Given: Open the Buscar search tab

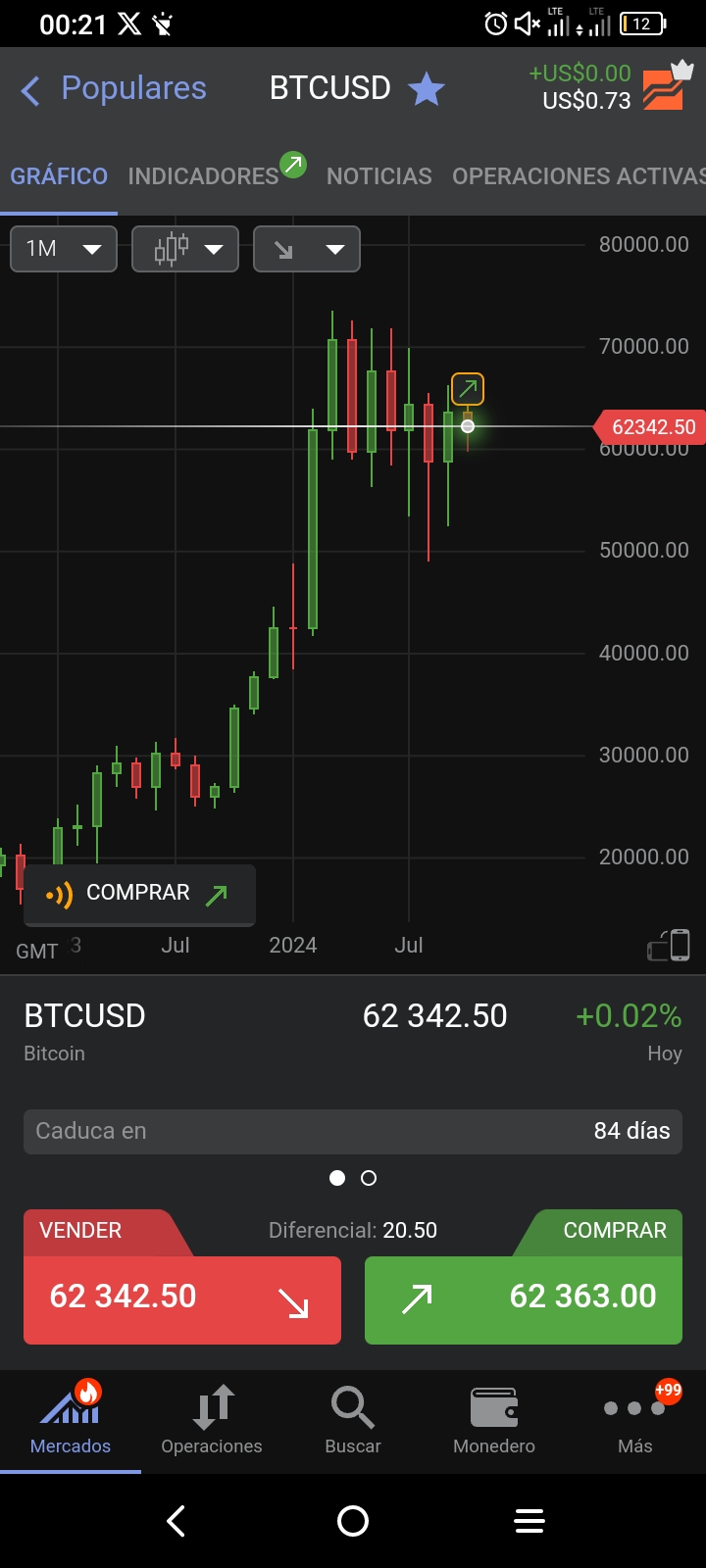Looking at the screenshot, I should pyautogui.click(x=353, y=1421).
